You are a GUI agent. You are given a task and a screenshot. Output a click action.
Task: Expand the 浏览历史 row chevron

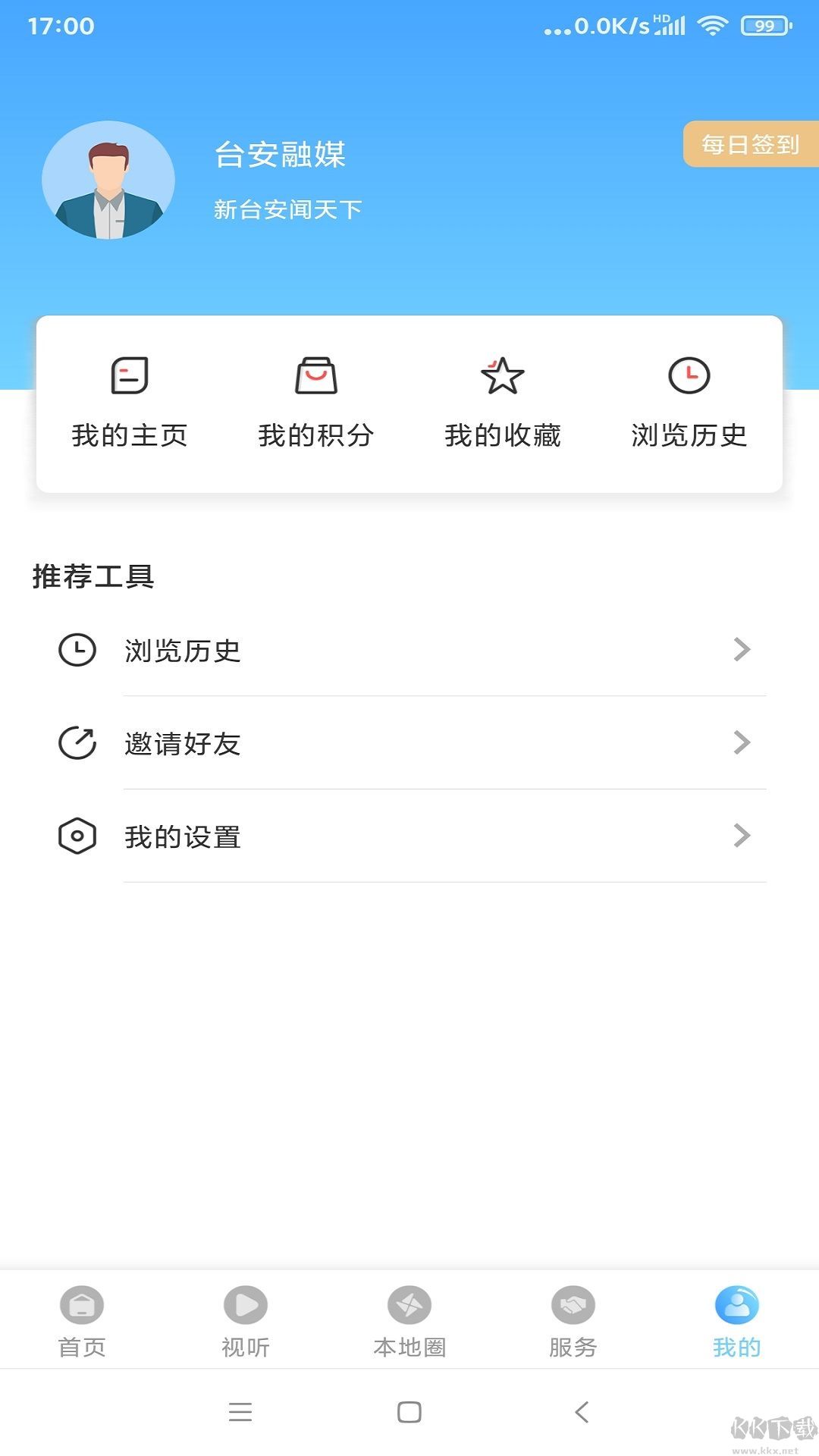pyautogui.click(x=742, y=650)
